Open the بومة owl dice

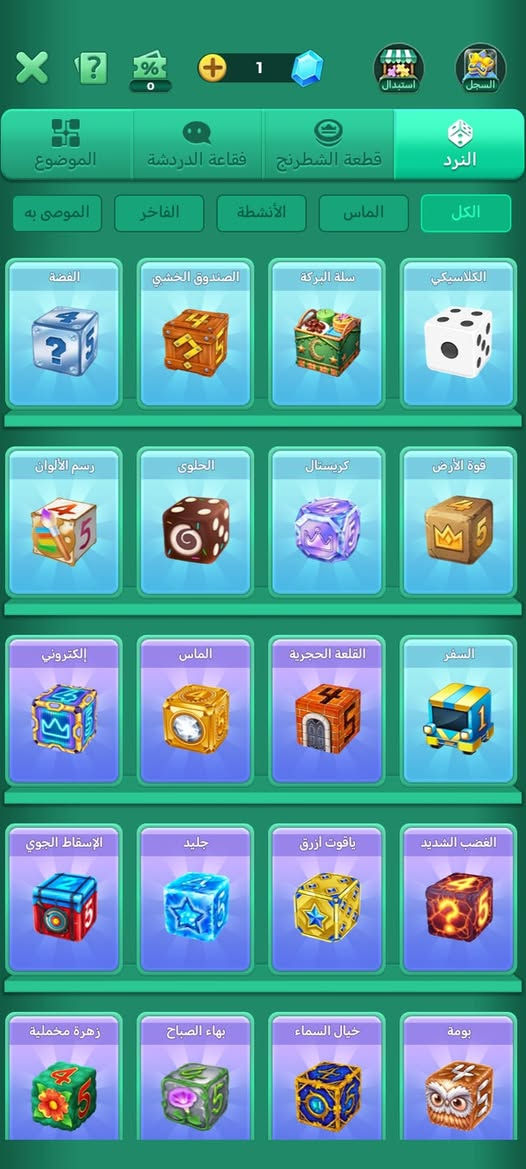(458, 1077)
